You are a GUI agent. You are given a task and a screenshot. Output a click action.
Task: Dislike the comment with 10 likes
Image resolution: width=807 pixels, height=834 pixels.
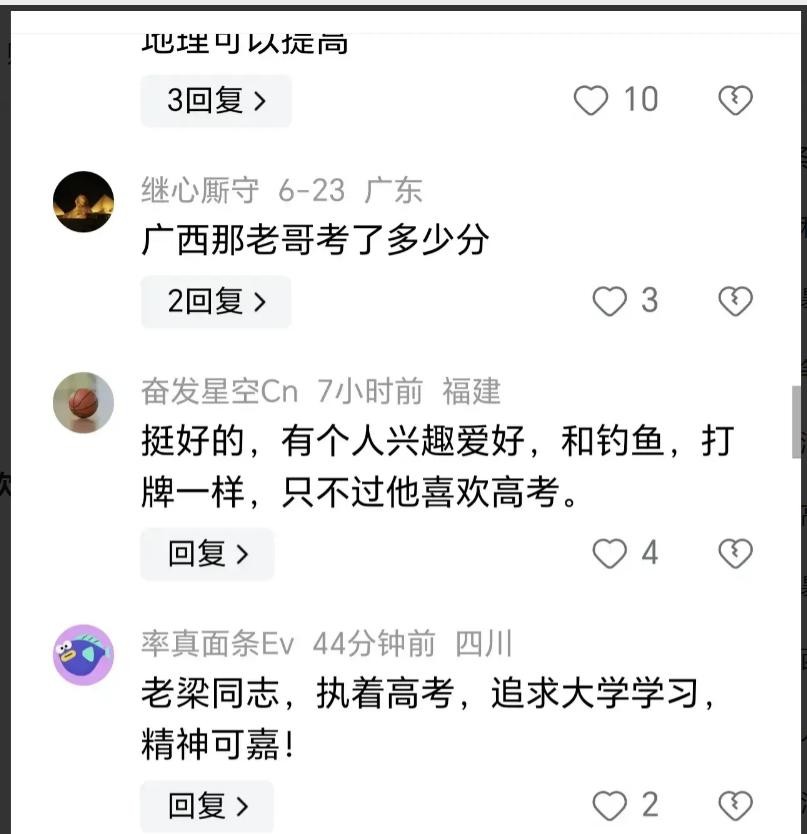736,100
